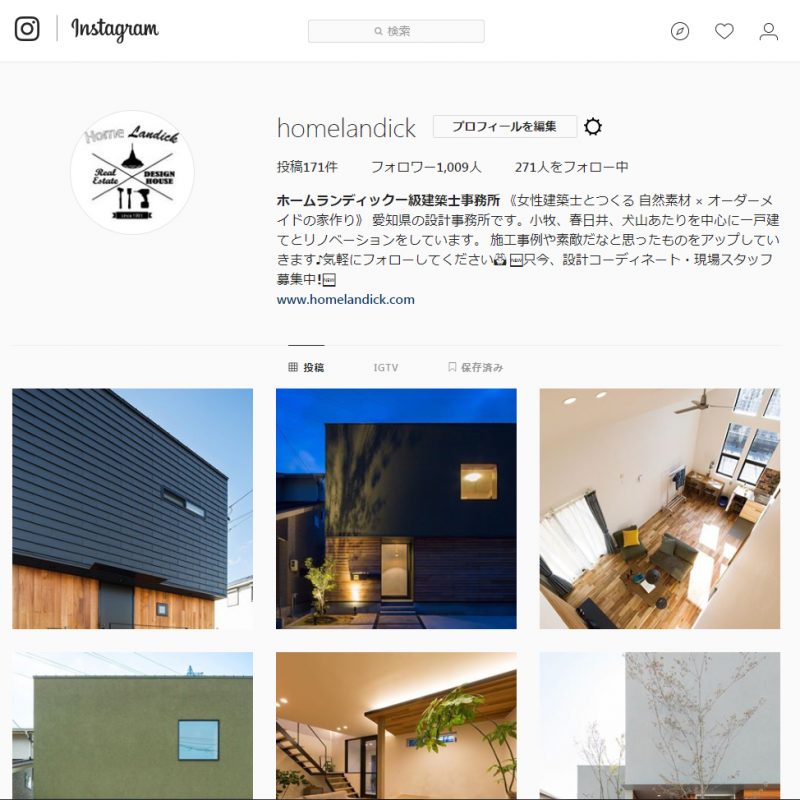View the 271人をフォロー中 following list
Viewport: 800px width, 800px height.
[x=571, y=167]
